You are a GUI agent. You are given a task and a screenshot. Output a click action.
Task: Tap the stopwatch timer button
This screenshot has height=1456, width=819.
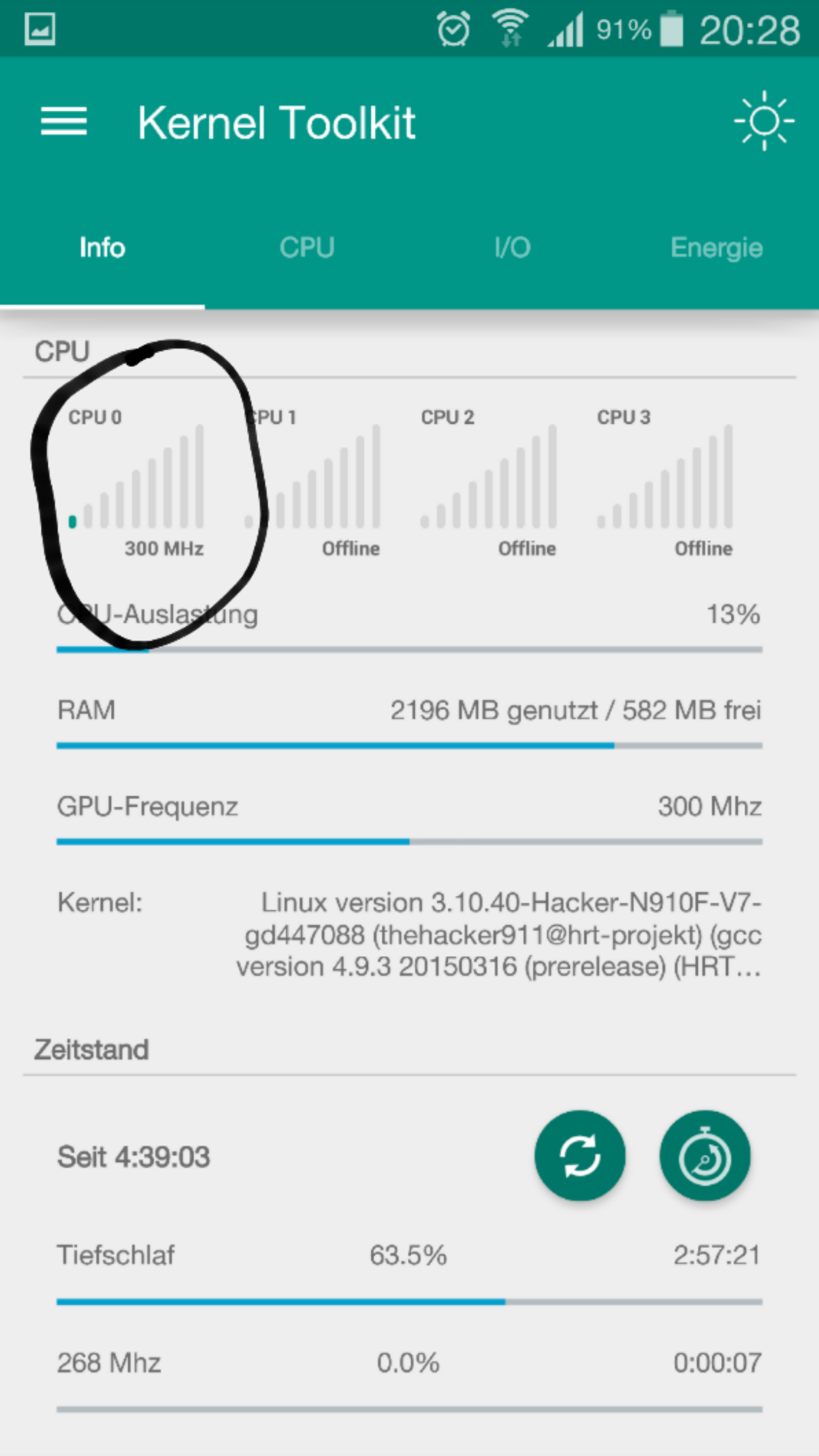[x=705, y=1156]
